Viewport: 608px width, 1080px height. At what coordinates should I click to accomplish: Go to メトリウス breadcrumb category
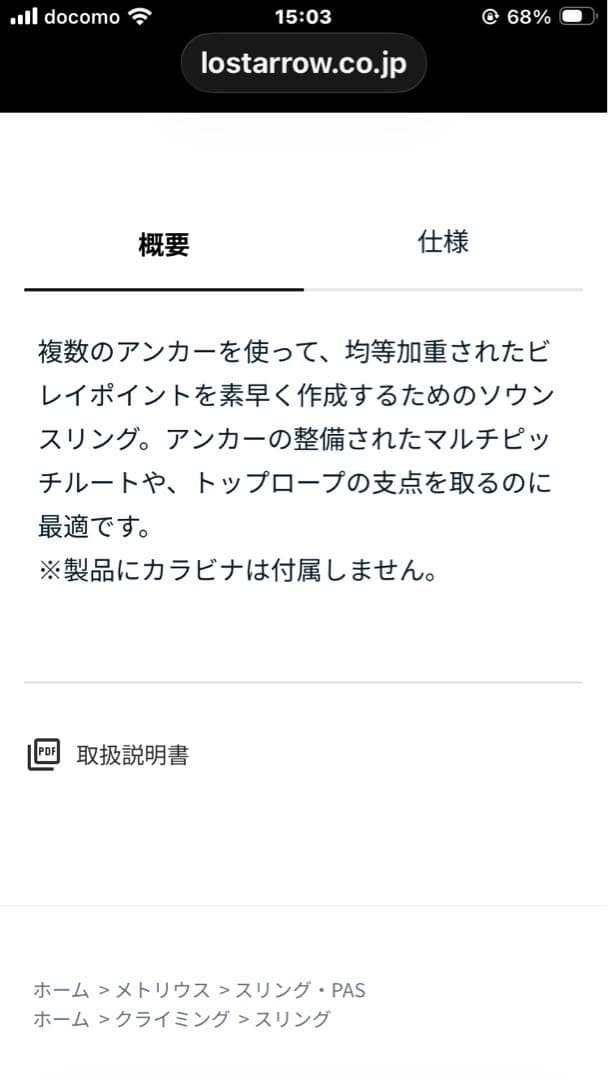tap(162, 990)
